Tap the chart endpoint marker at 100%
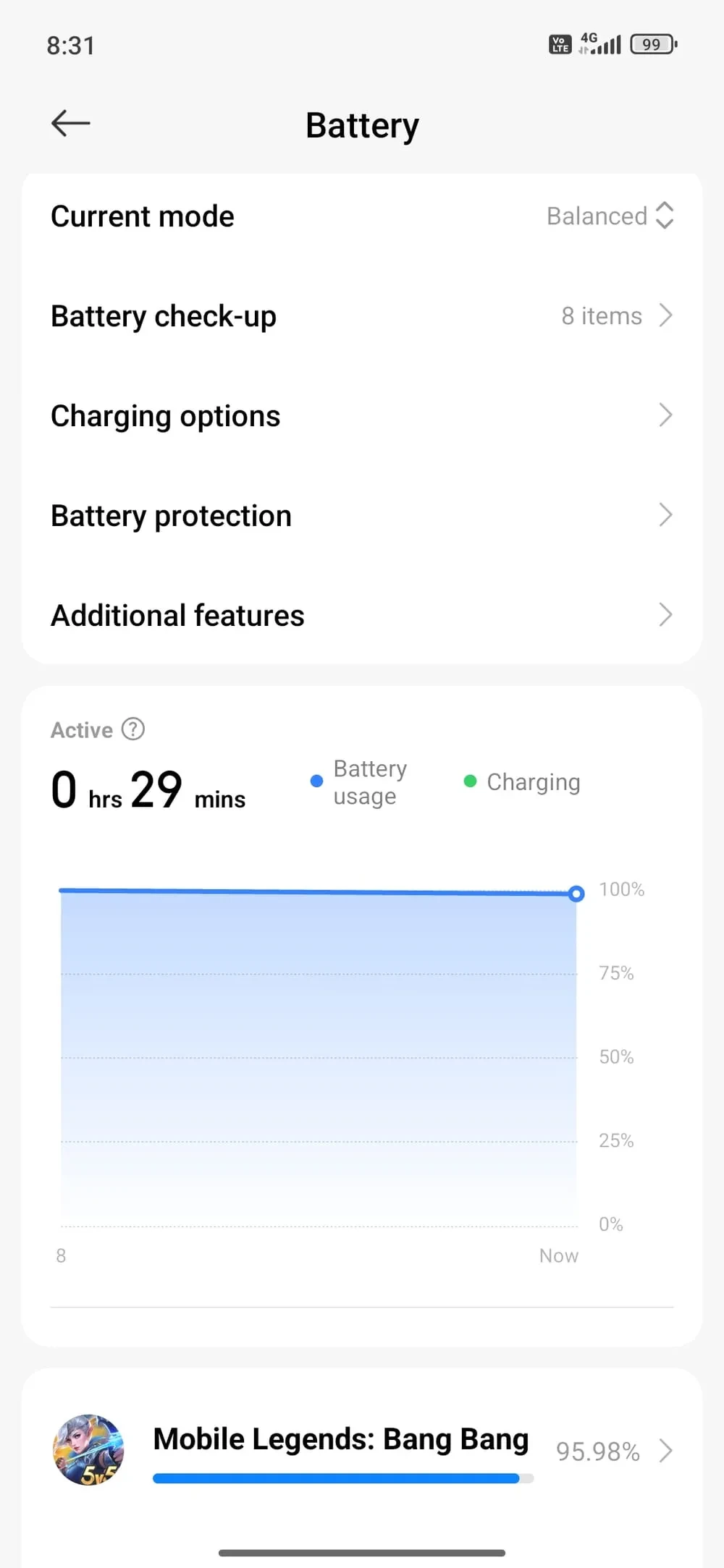Image resolution: width=724 pixels, height=1568 pixels. (576, 894)
